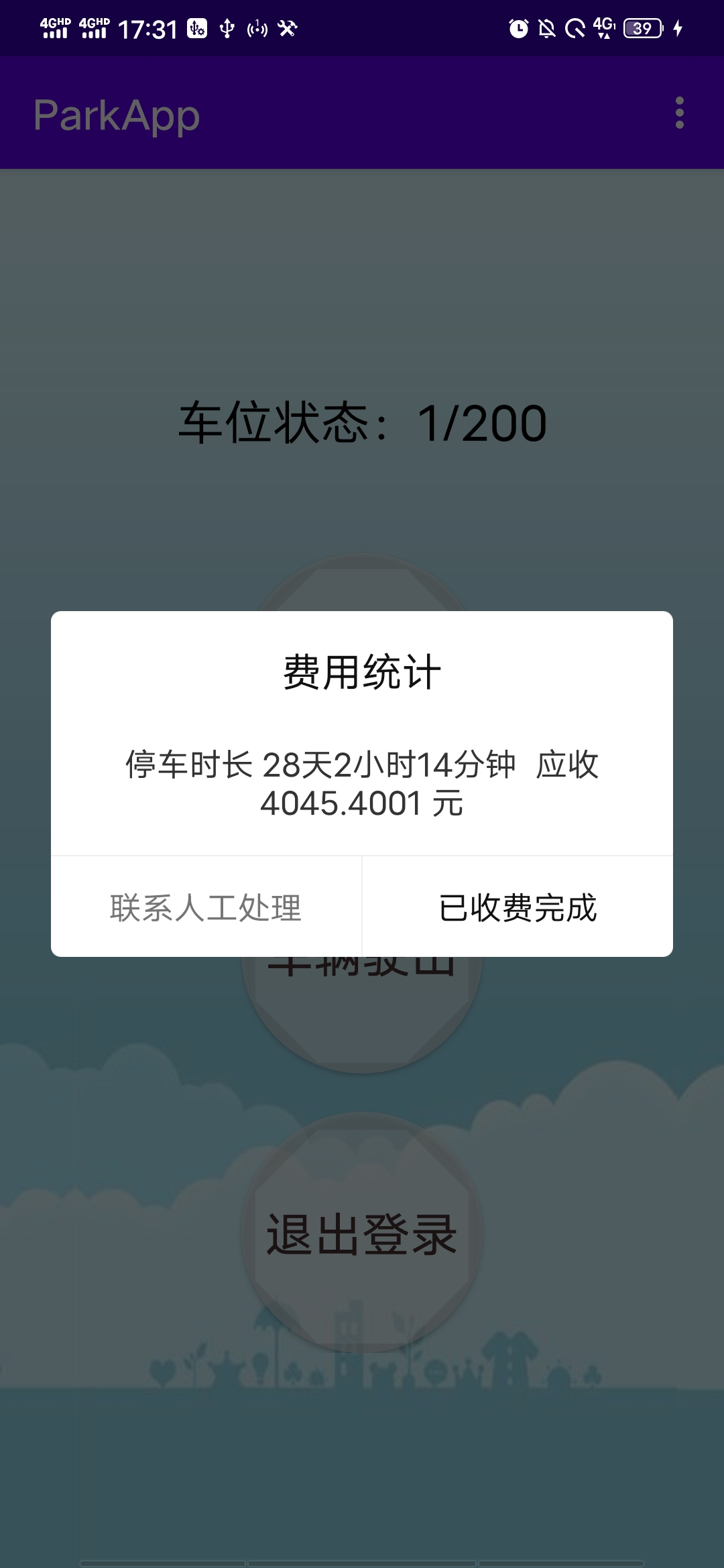Tap the 退出登录 logout button
Screen dimensions: 724x1568
coord(362,1234)
